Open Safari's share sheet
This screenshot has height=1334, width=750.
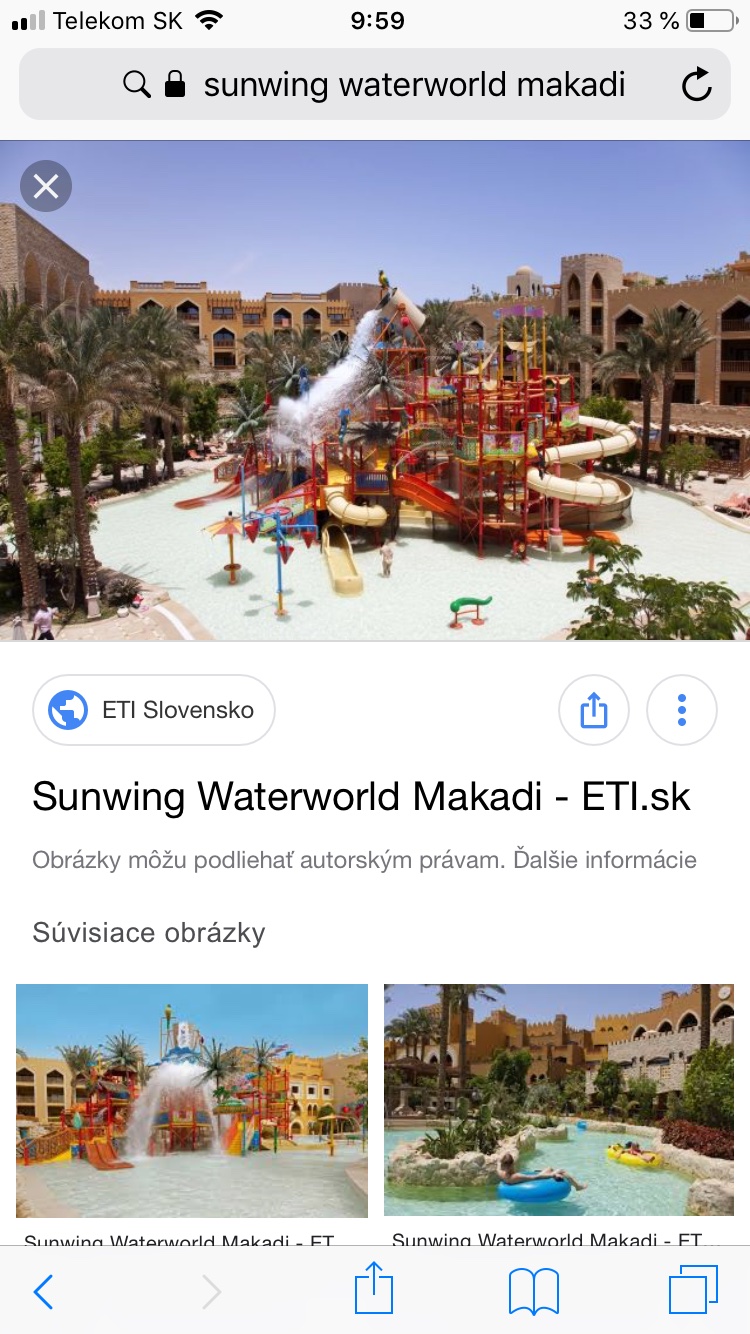pos(374,1289)
